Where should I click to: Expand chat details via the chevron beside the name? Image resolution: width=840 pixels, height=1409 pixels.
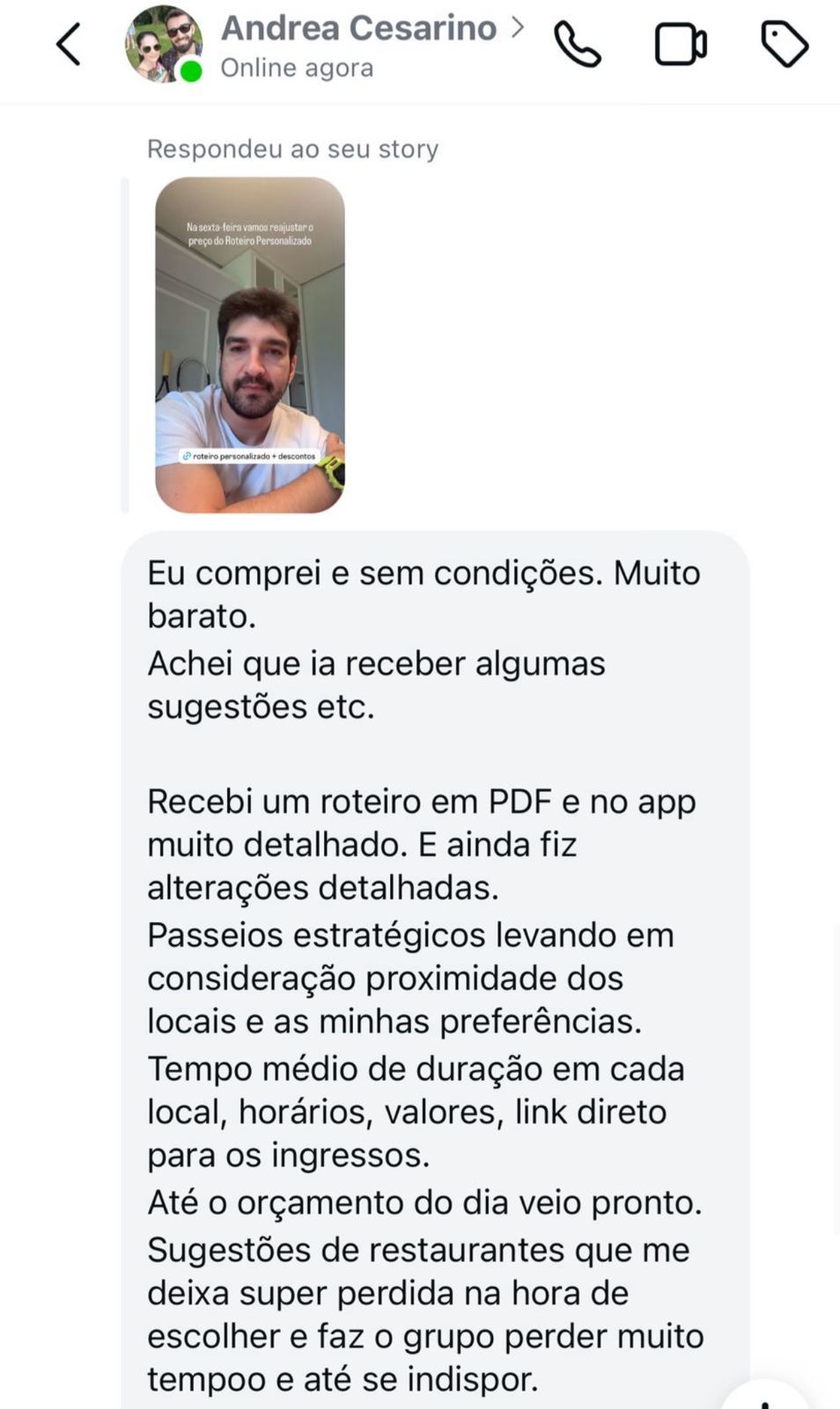click(x=519, y=26)
